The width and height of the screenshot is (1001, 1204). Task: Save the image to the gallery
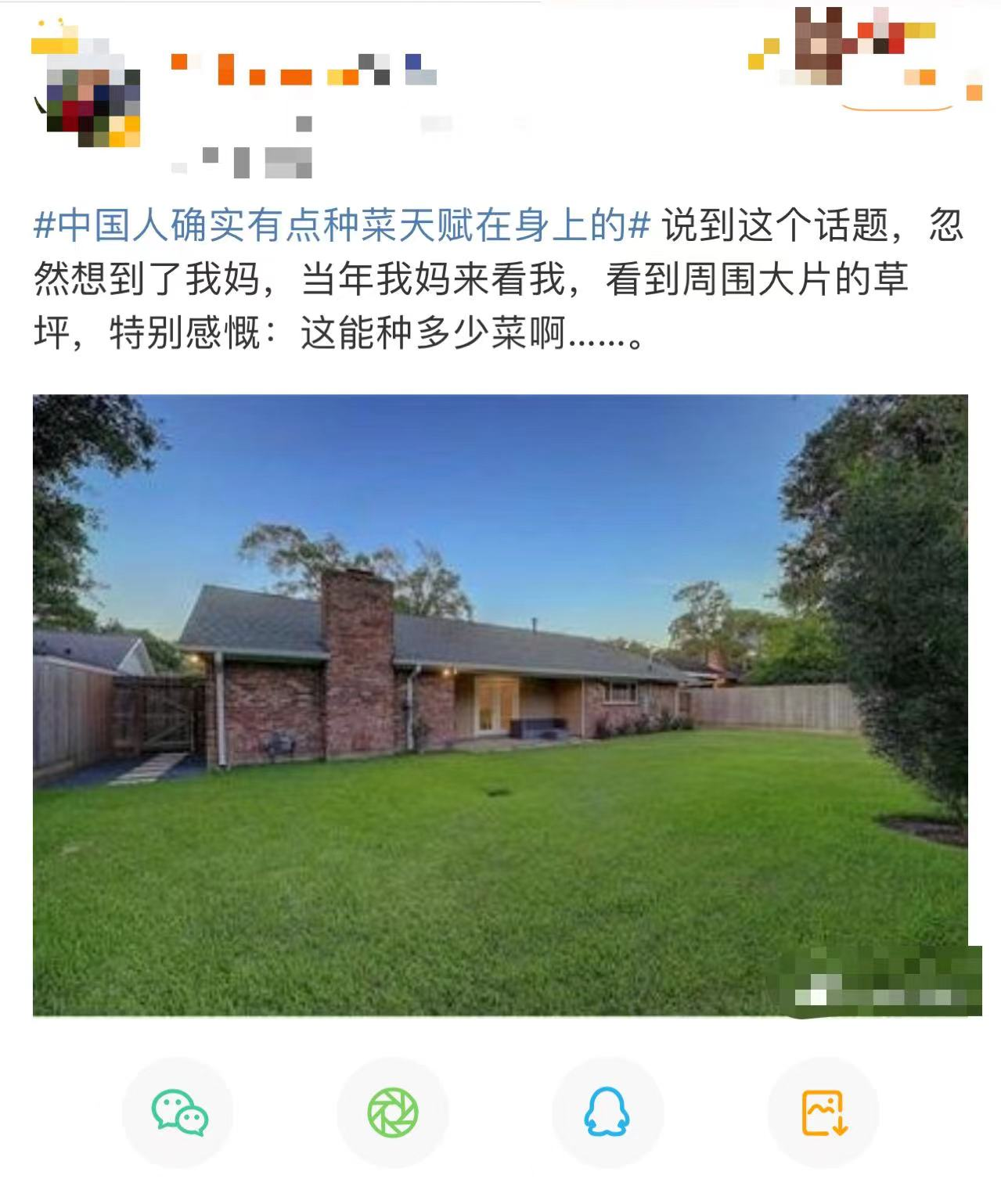pyautogui.click(x=823, y=1112)
